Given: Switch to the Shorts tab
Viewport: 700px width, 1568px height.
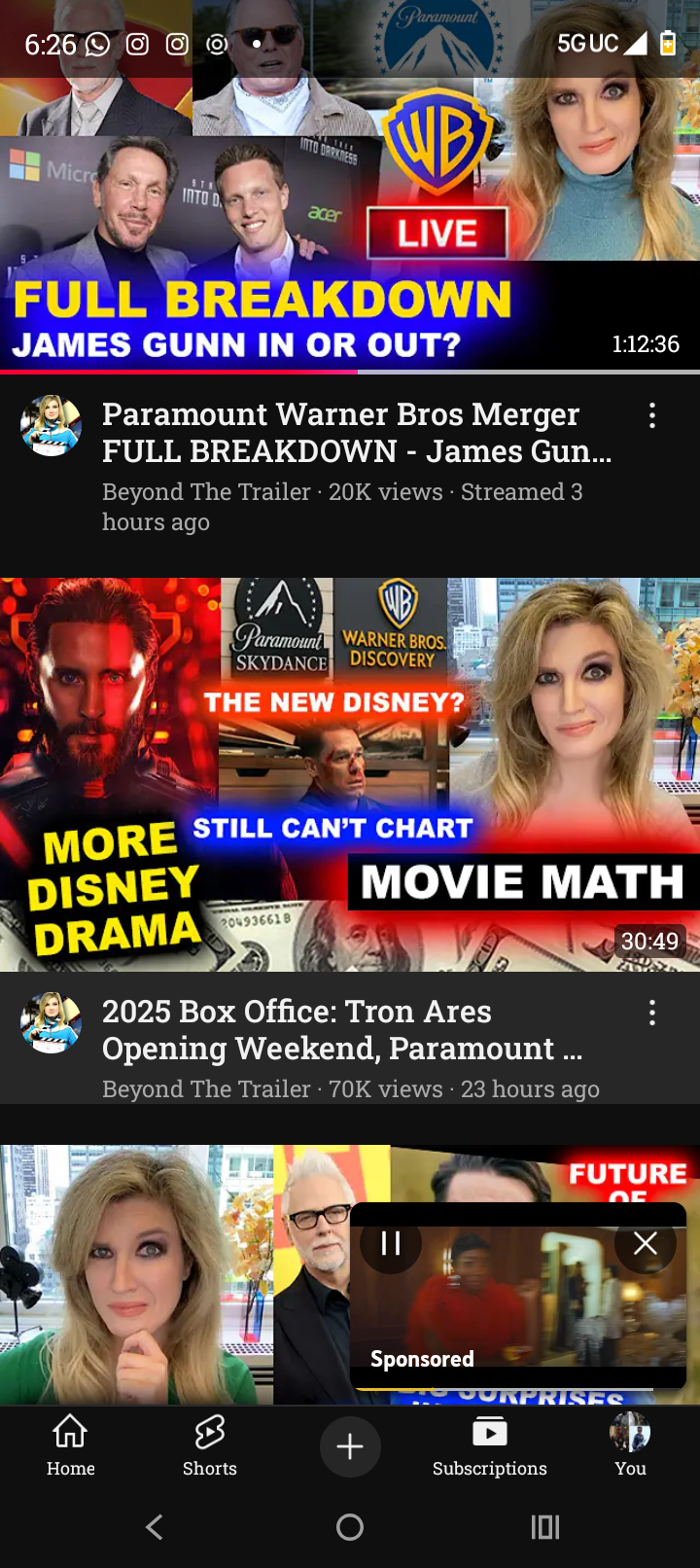Looking at the screenshot, I should point(210,1445).
